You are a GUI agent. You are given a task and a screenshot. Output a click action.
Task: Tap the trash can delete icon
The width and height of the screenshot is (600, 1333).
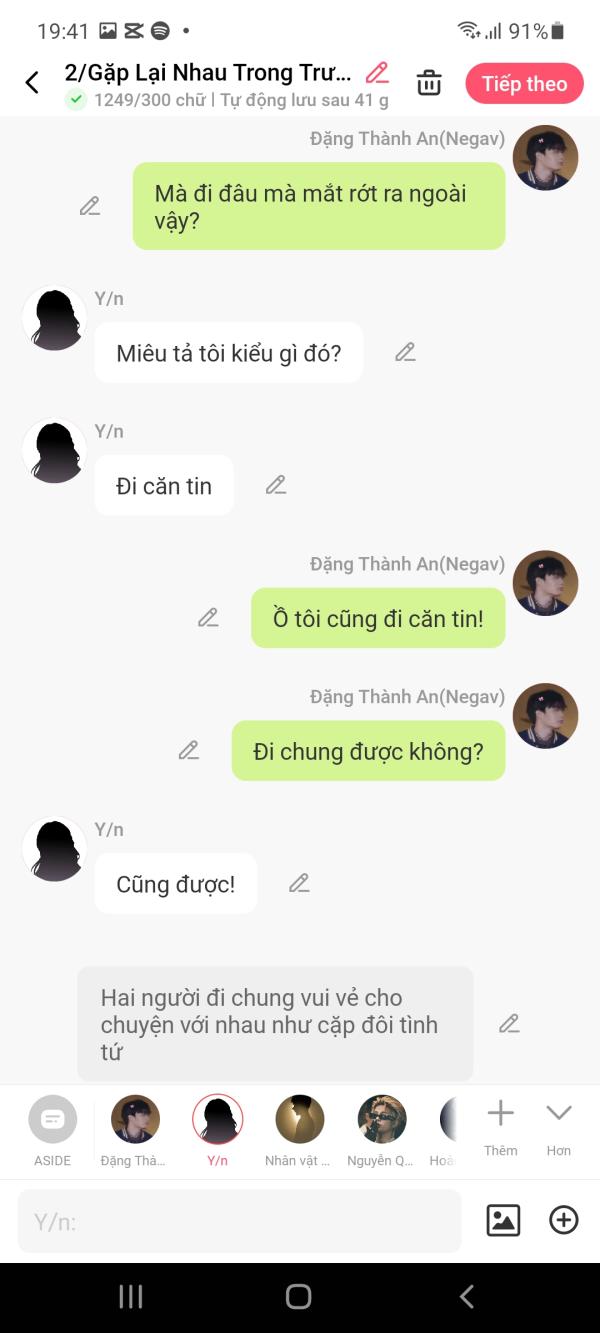click(x=429, y=83)
